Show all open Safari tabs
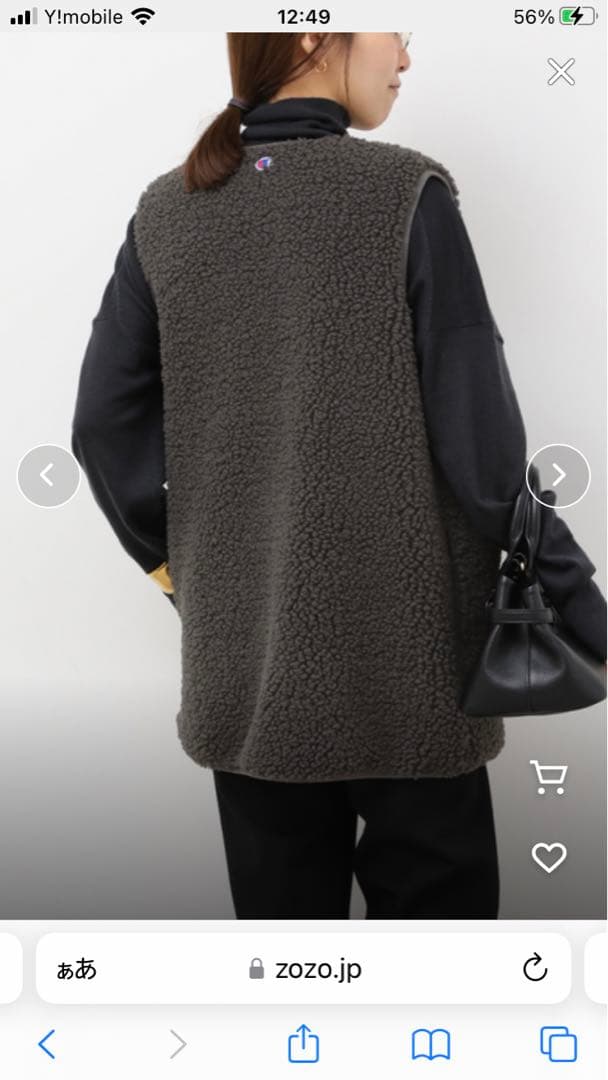This screenshot has width=608, height=1080. [558, 1044]
